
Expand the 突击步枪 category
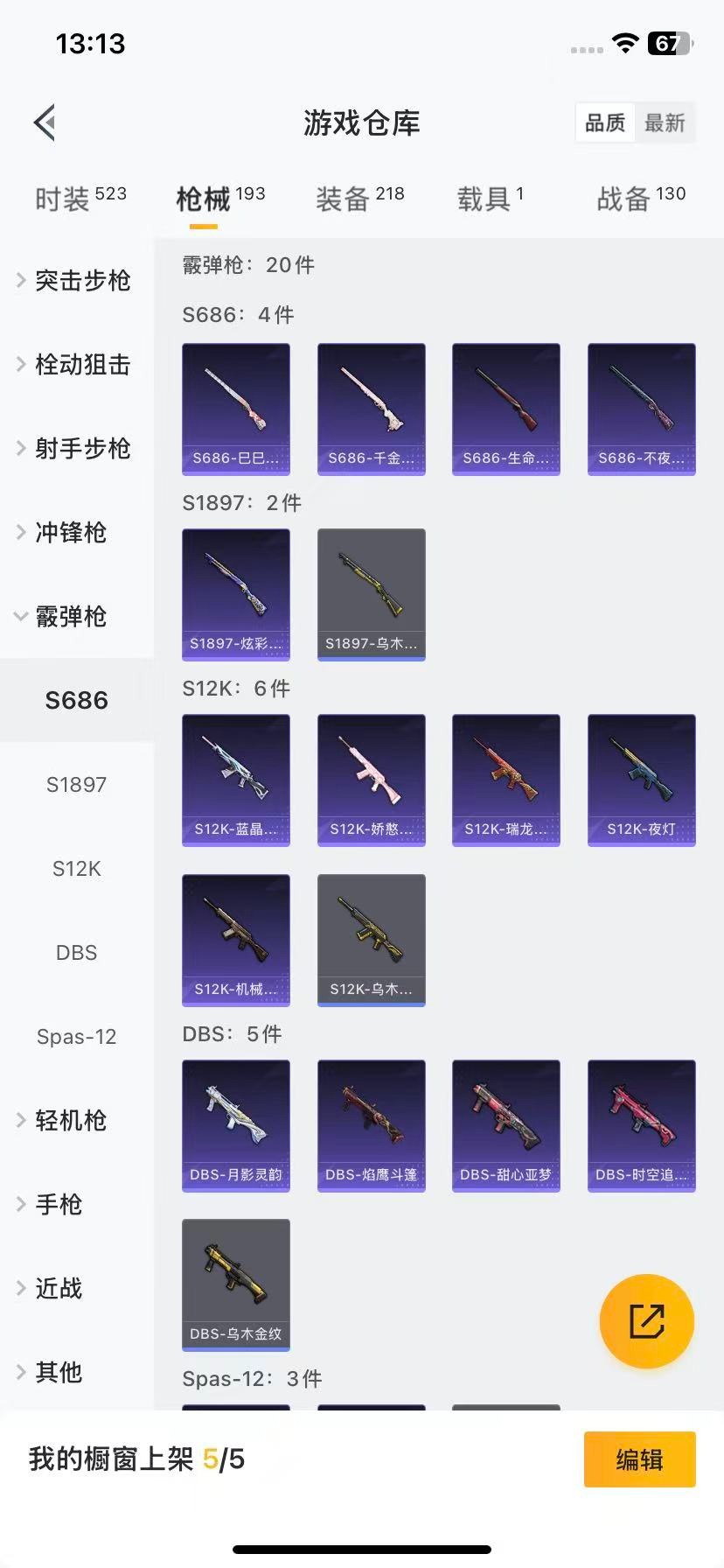coord(82,281)
